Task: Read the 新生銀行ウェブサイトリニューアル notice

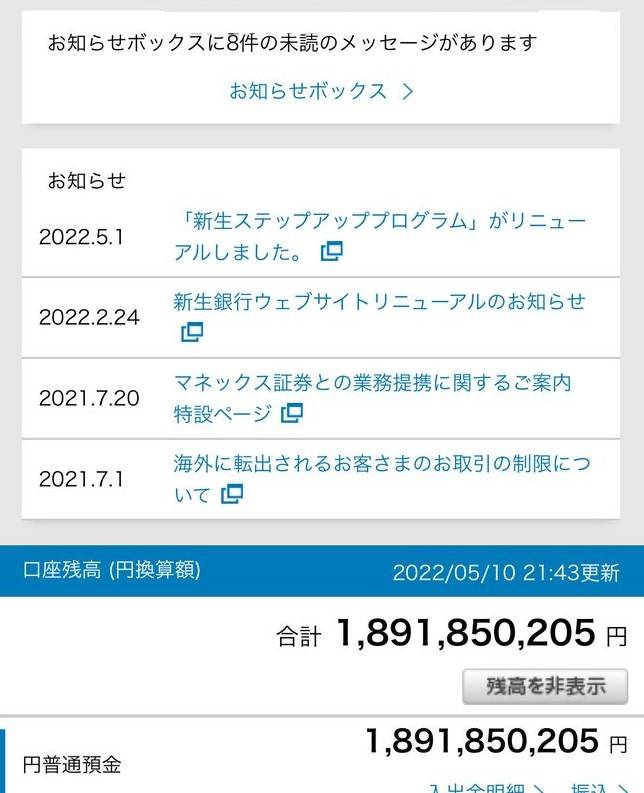Action: 379,303
